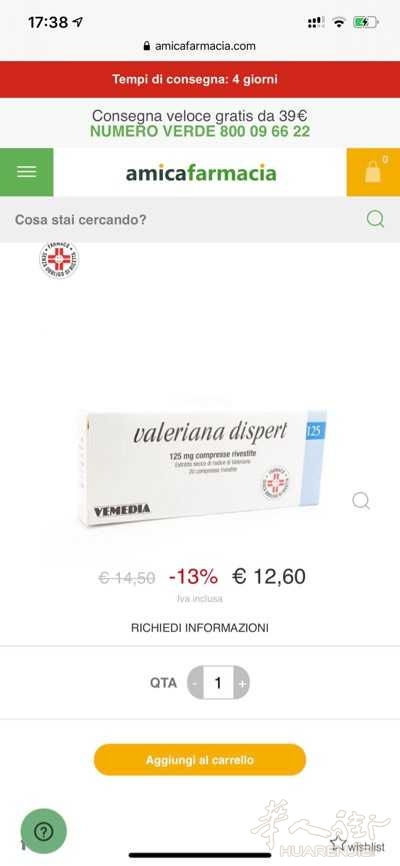Zoom the product image with magnifier
The height and width of the screenshot is (866, 400).
click(x=361, y=501)
